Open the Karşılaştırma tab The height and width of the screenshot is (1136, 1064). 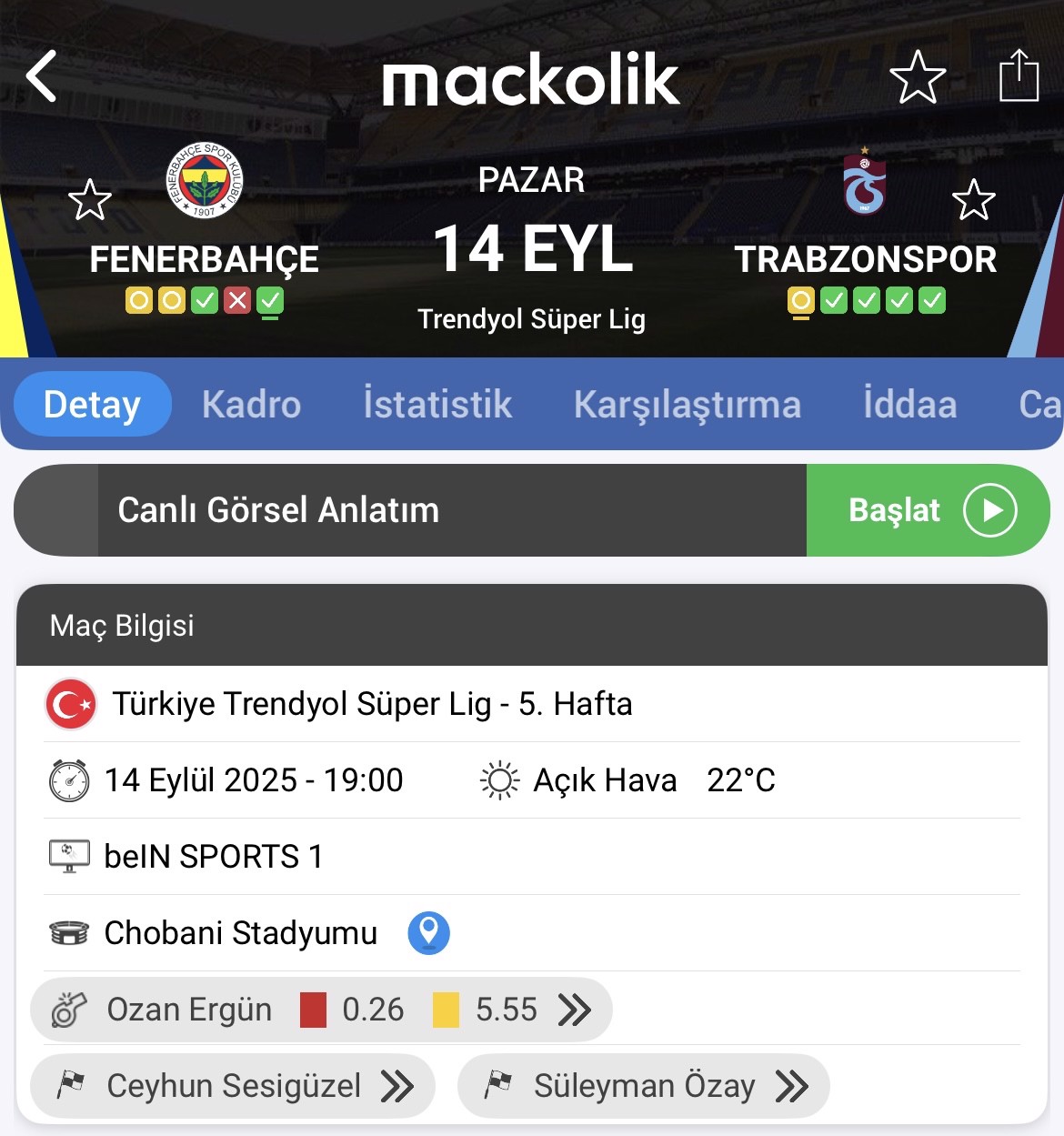pos(687,405)
